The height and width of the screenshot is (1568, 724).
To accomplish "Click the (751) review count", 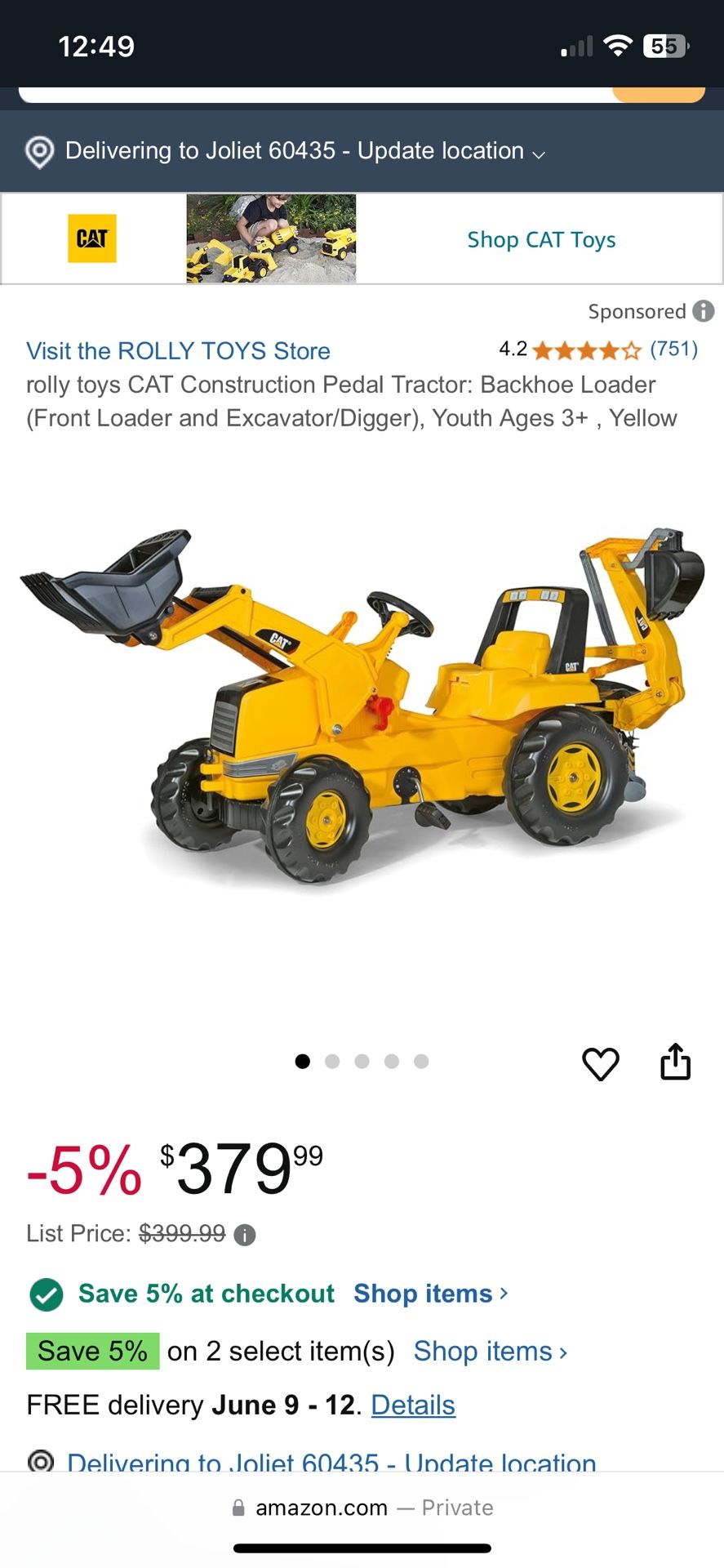I will pos(673,350).
